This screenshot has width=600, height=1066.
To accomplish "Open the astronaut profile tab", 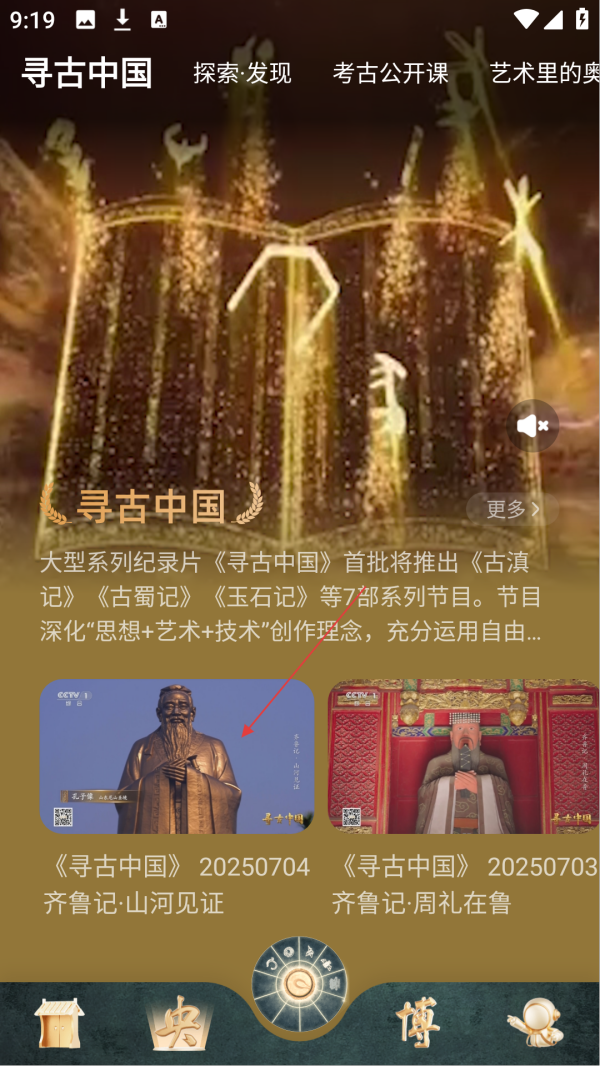I will coord(535,1022).
